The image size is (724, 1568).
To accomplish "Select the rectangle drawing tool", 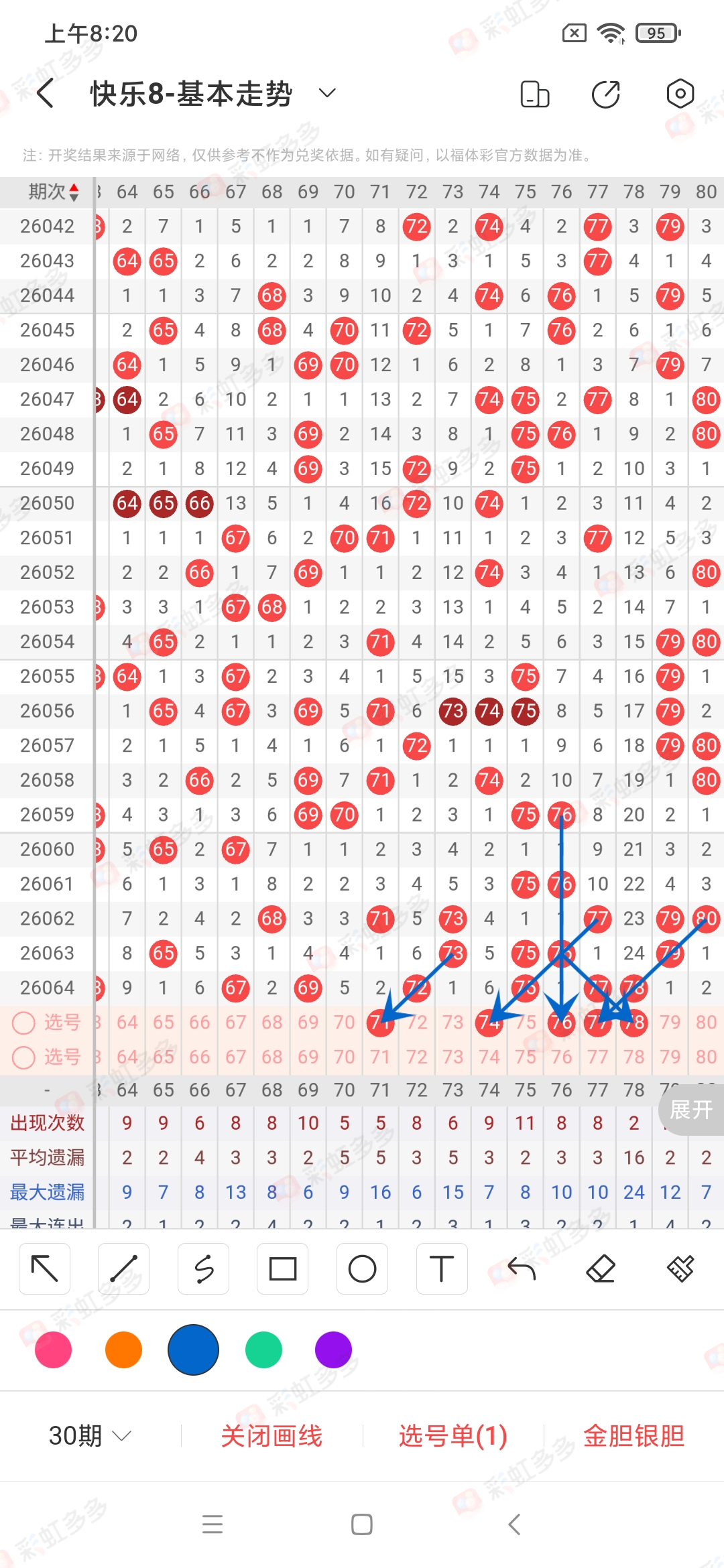I will pyautogui.click(x=283, y=1268).
